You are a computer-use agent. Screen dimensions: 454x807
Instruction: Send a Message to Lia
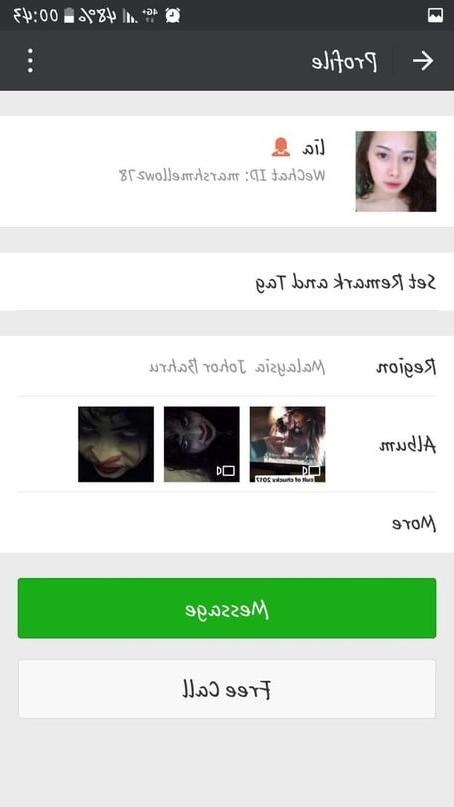coord(227,608)
